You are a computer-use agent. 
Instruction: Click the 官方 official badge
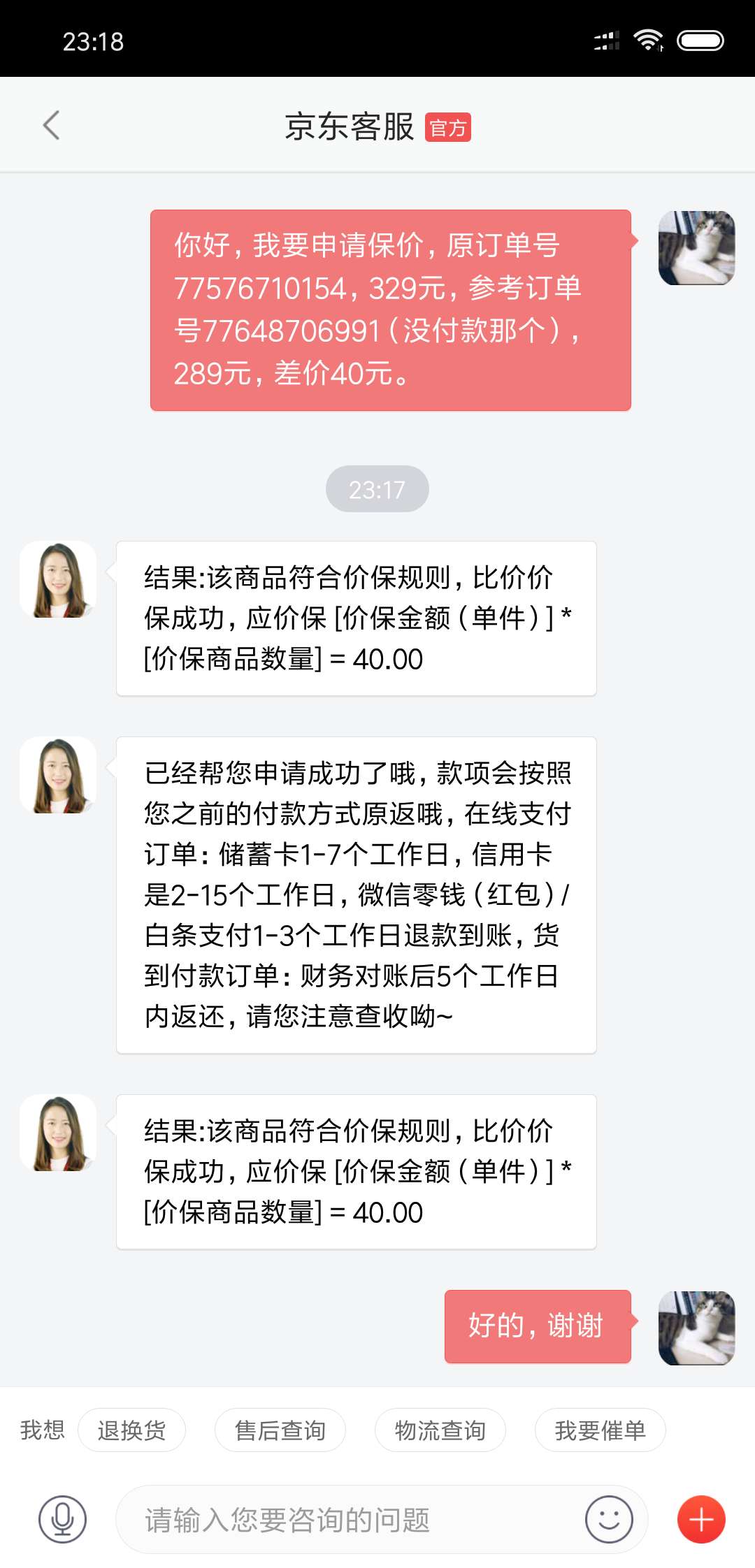(x=450, y=128)
